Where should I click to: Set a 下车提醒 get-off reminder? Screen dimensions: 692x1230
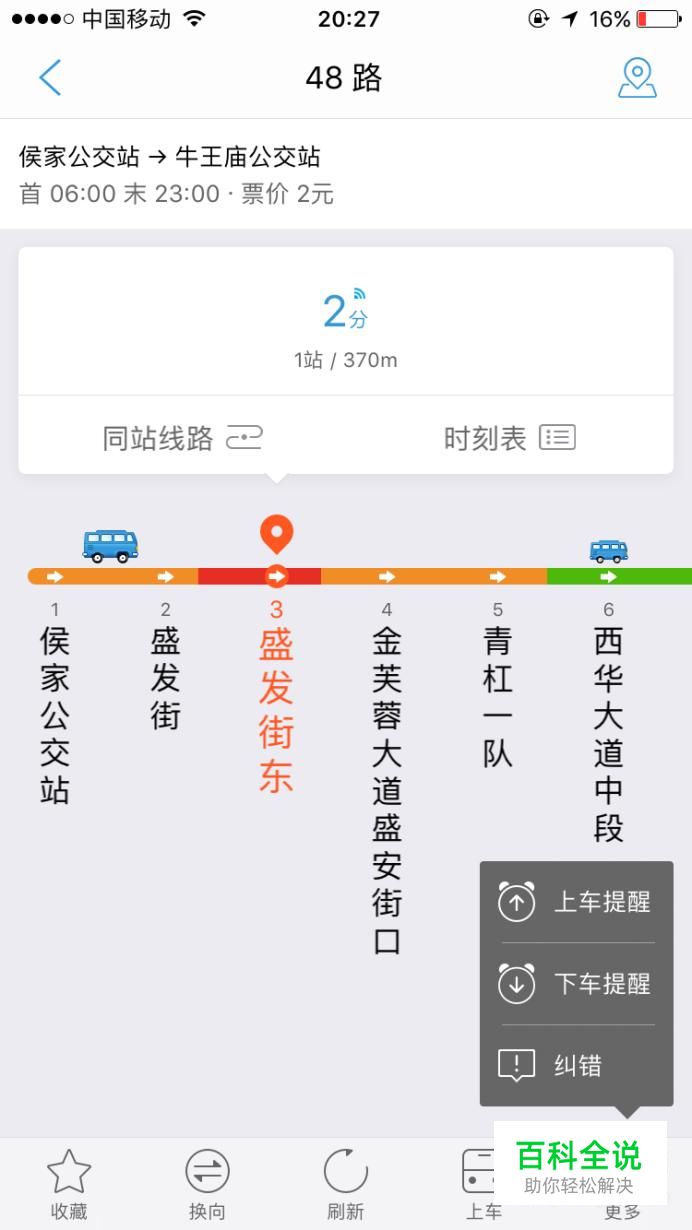[577, 984]
